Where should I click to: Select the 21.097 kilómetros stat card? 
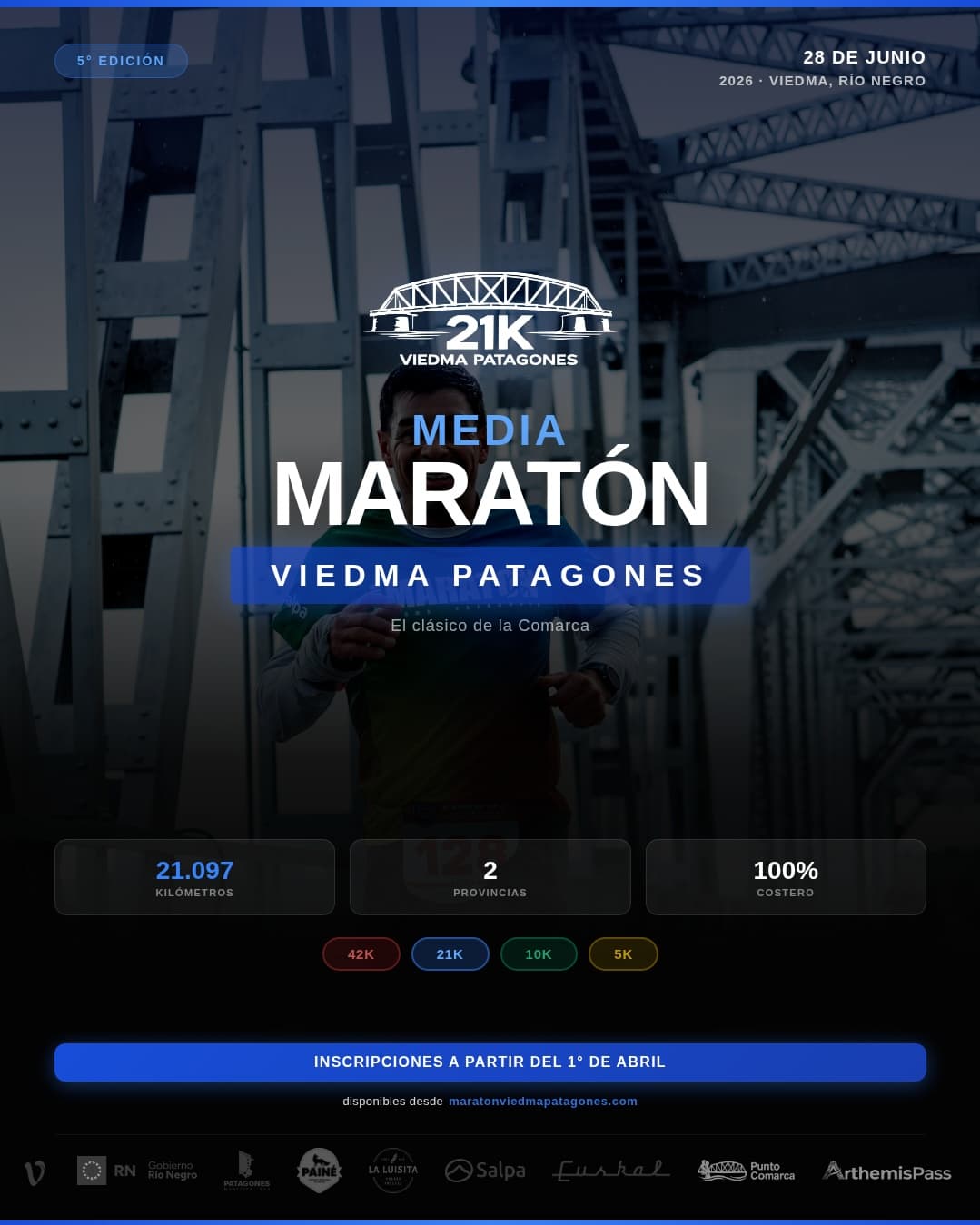(194, 877)
